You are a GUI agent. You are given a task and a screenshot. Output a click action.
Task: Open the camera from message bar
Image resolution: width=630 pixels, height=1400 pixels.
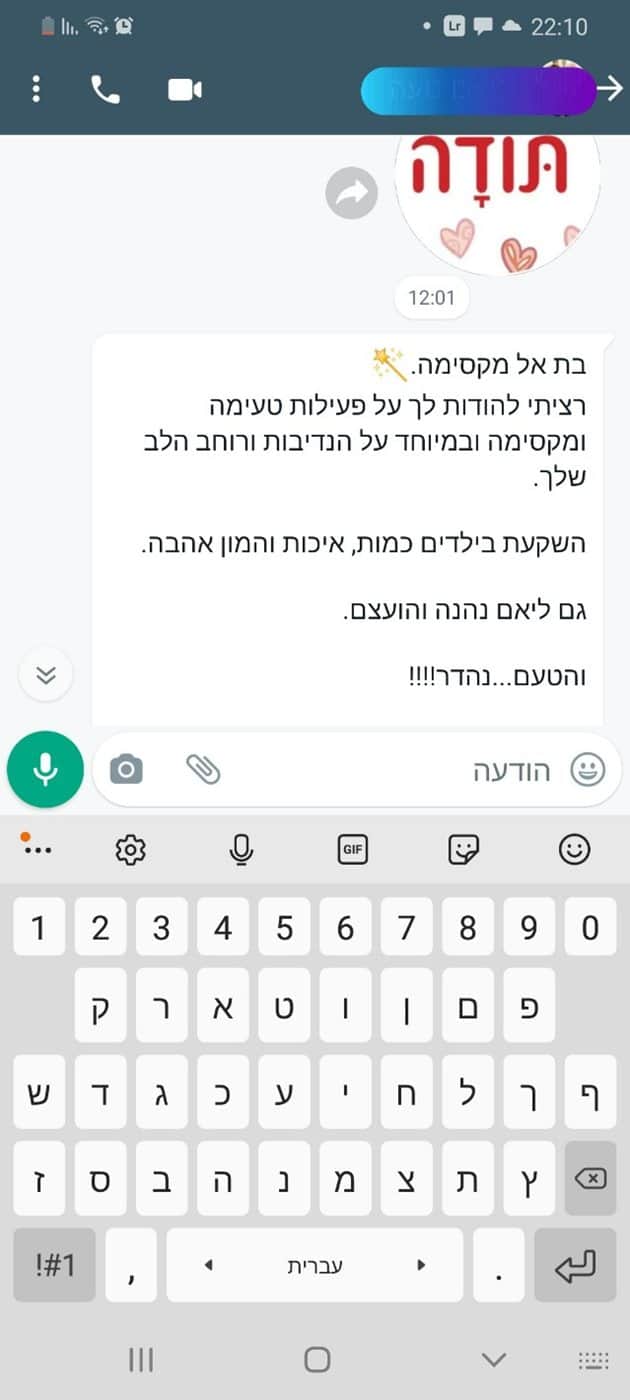(x=126, y=769)
